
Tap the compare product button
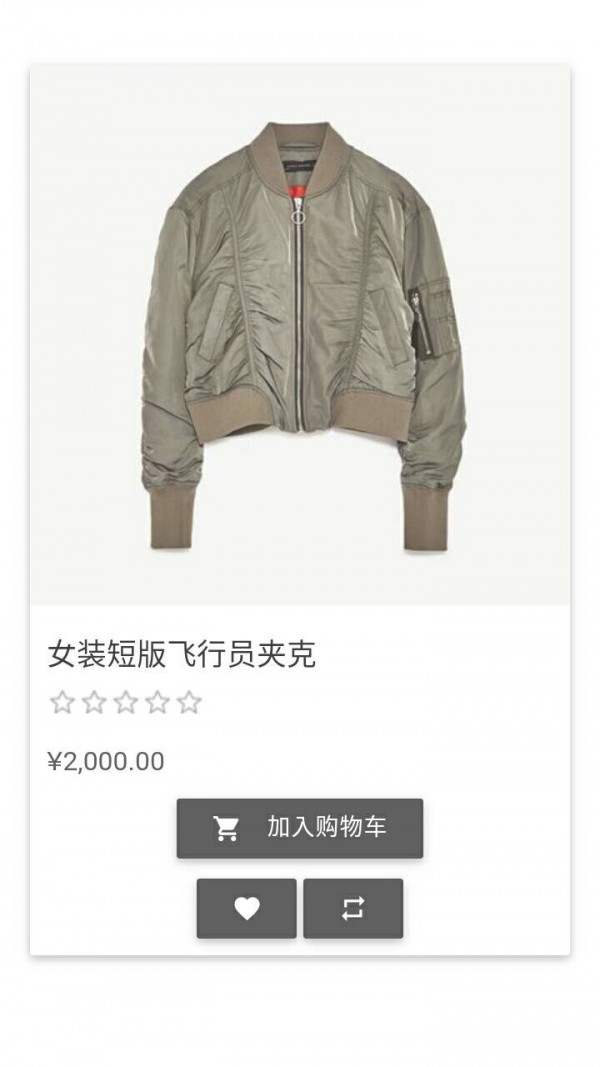353,908
